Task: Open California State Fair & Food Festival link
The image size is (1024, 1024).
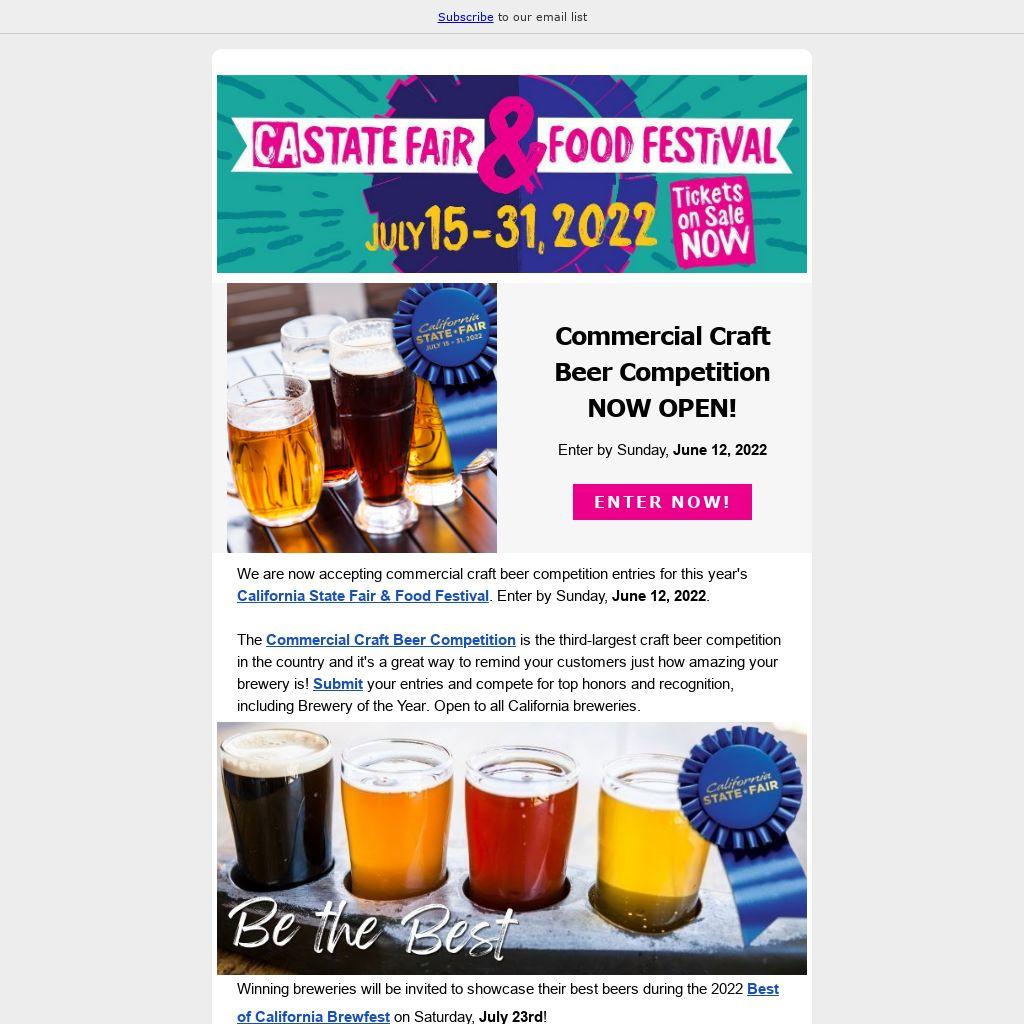Action: [x=362, y=596]
